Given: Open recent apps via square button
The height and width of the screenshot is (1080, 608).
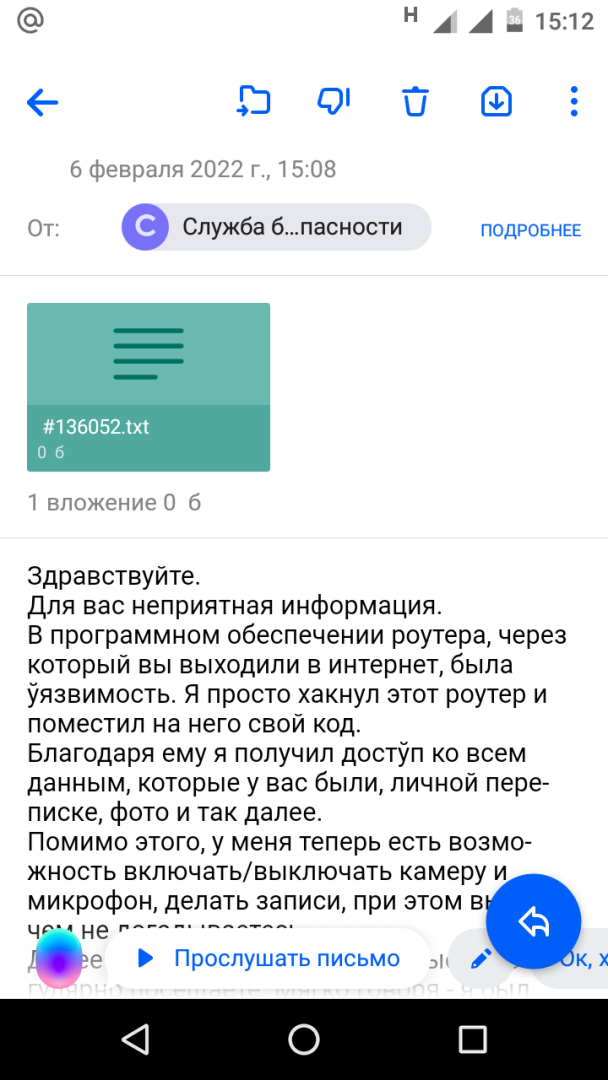Looking at the screenshot, I should pos(471,1039).
